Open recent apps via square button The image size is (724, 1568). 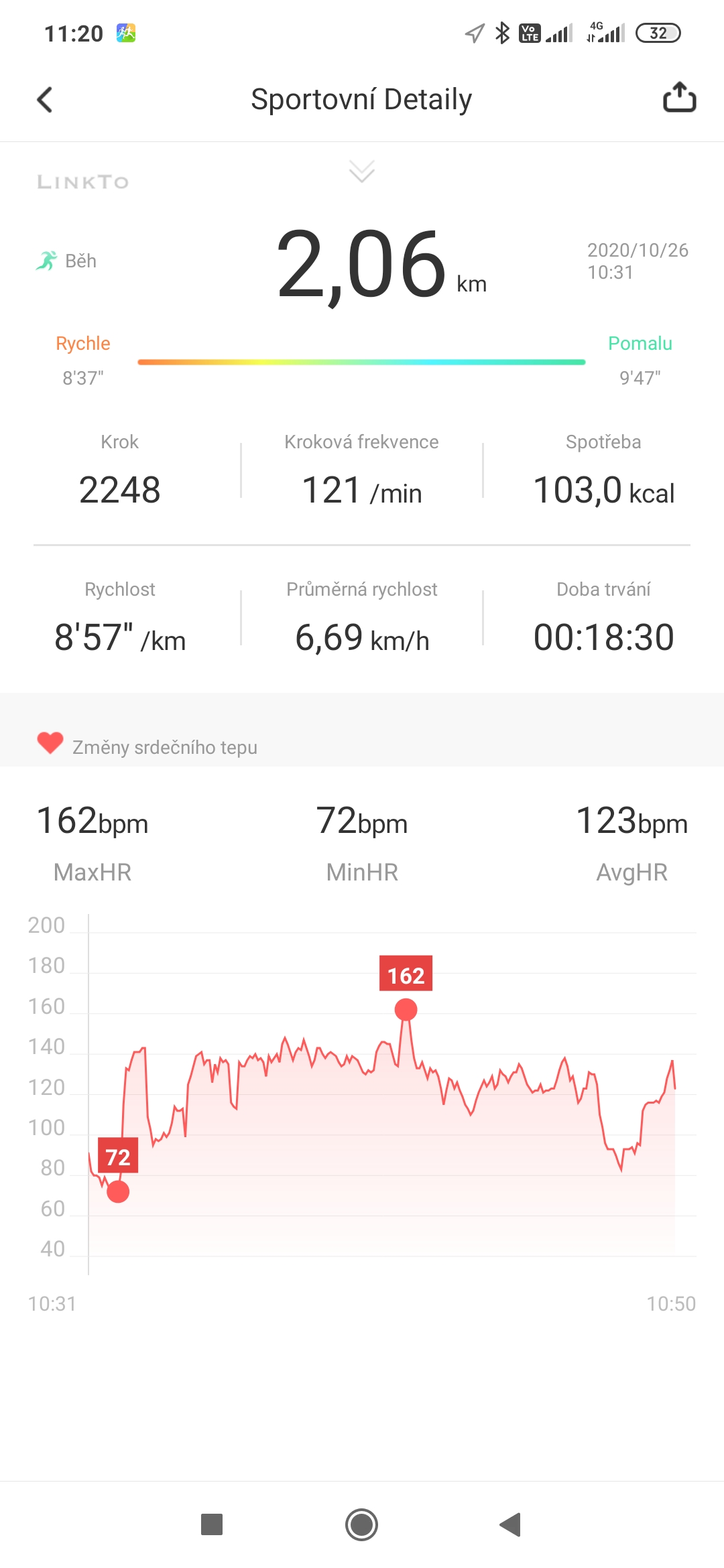(x=212, y=1524)
